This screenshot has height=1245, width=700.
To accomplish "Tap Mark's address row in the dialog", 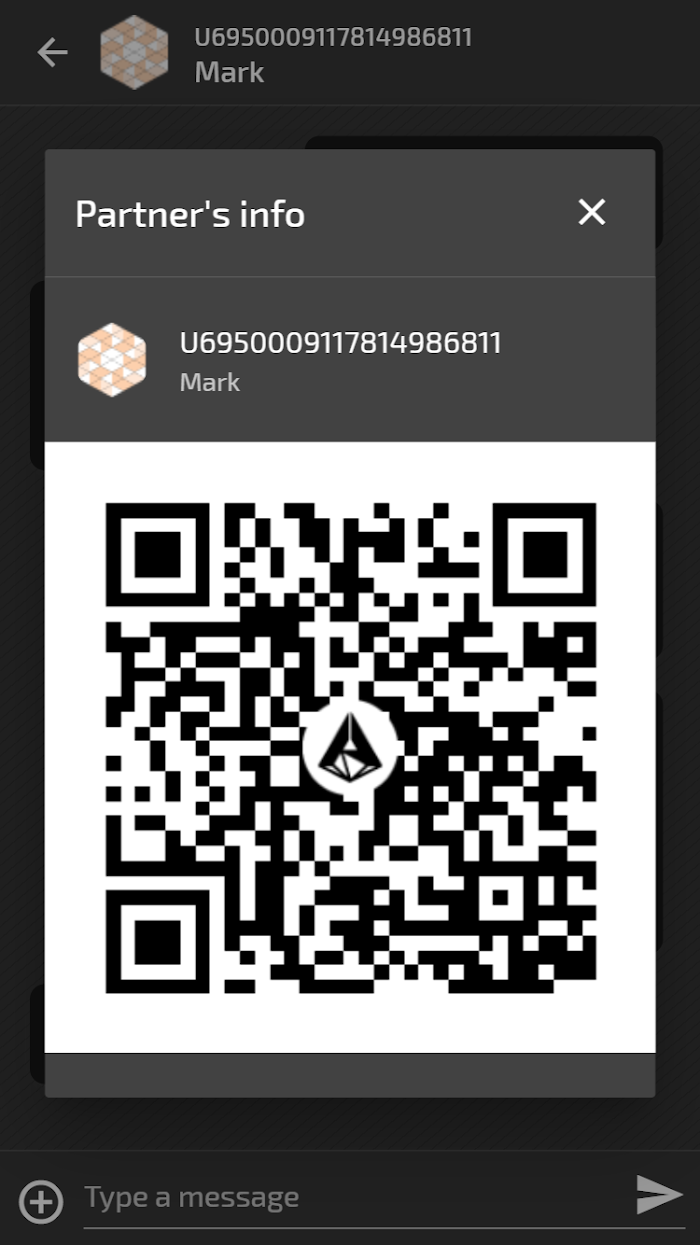I will pos(350,360).
